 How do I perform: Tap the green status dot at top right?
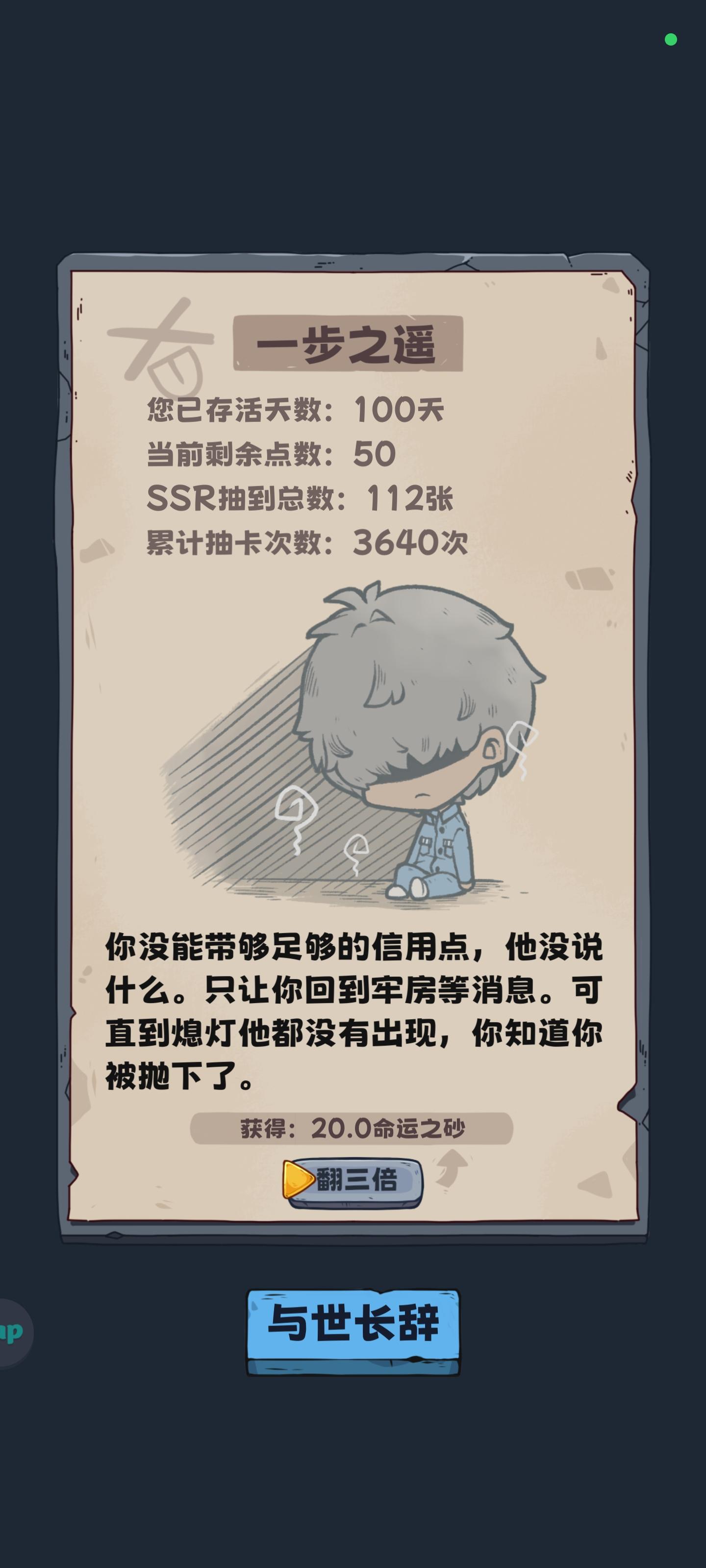(670, 40)
